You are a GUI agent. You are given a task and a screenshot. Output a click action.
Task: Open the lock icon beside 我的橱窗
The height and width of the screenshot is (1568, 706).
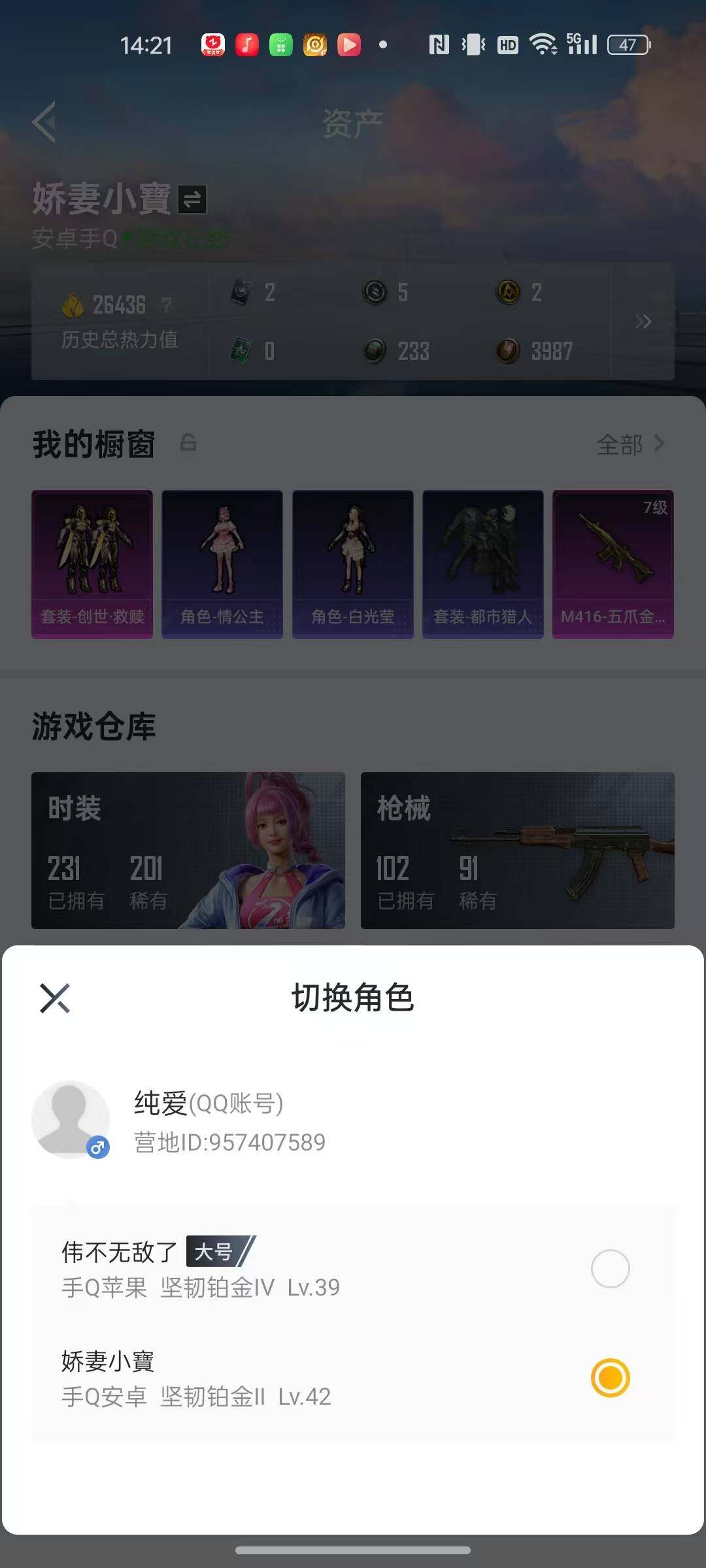pyautogui.click(x=188, y=444)
